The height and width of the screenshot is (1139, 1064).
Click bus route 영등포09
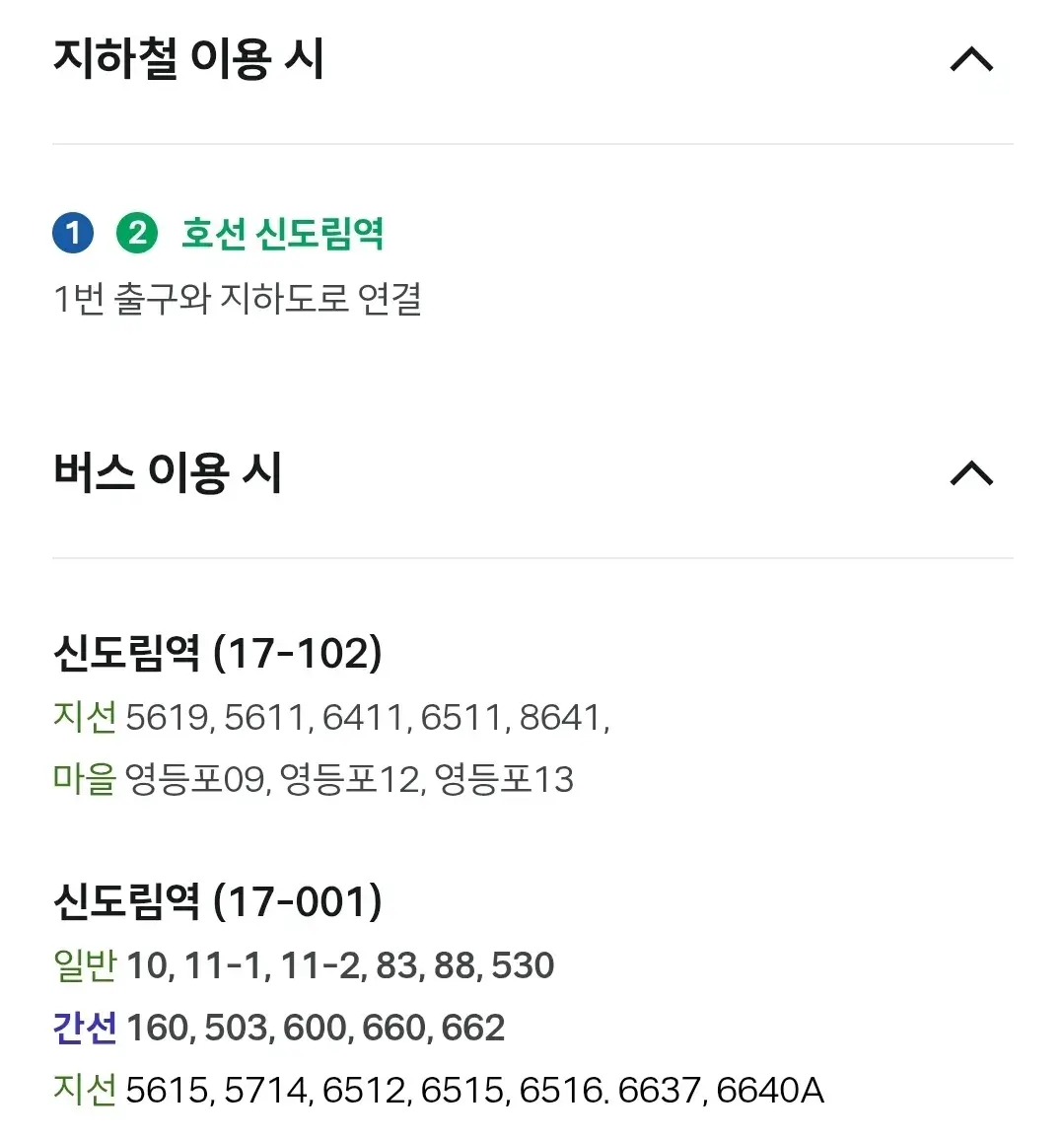pos(193,780)
